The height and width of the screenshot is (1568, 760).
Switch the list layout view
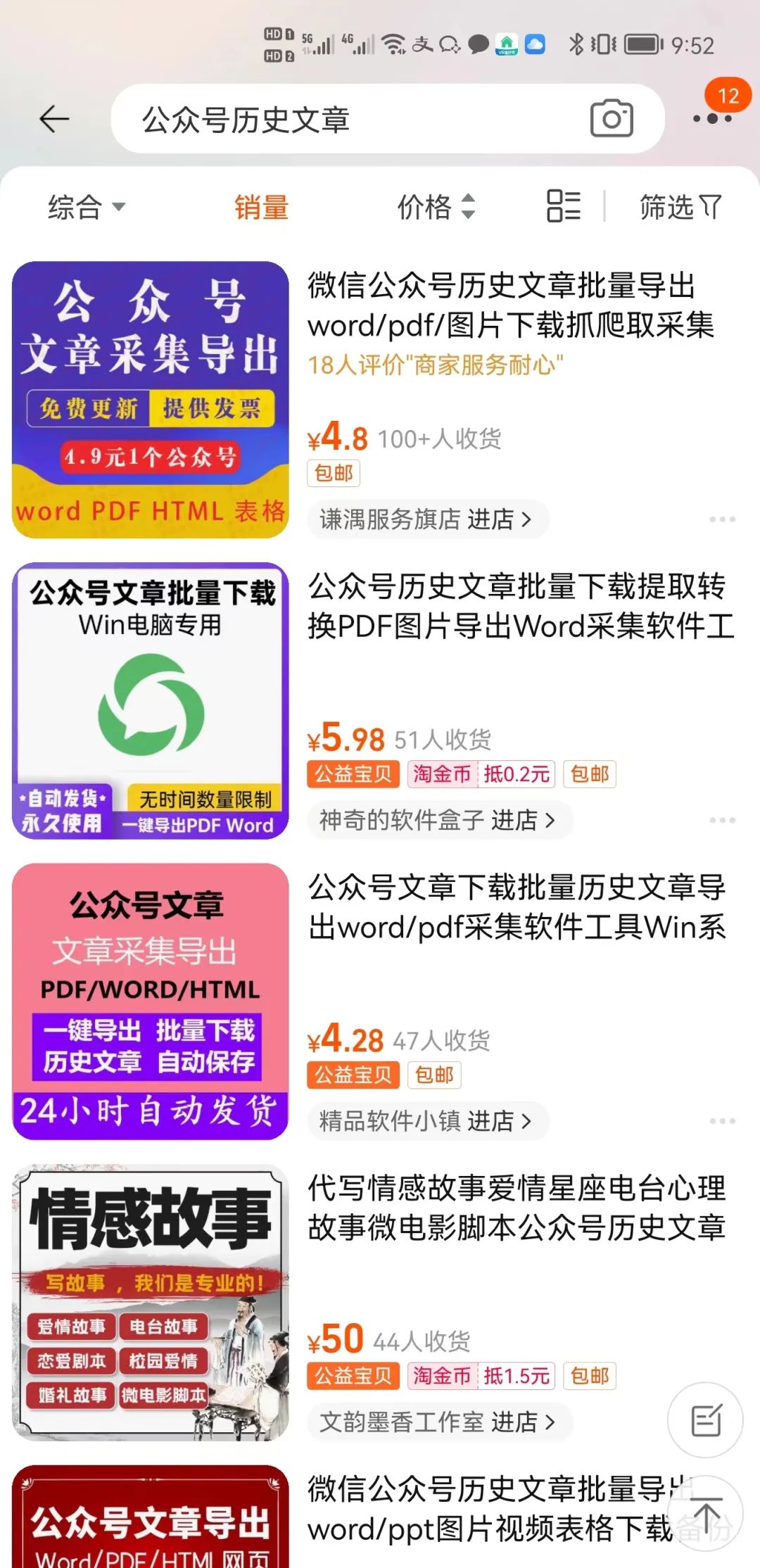[564, 206]
